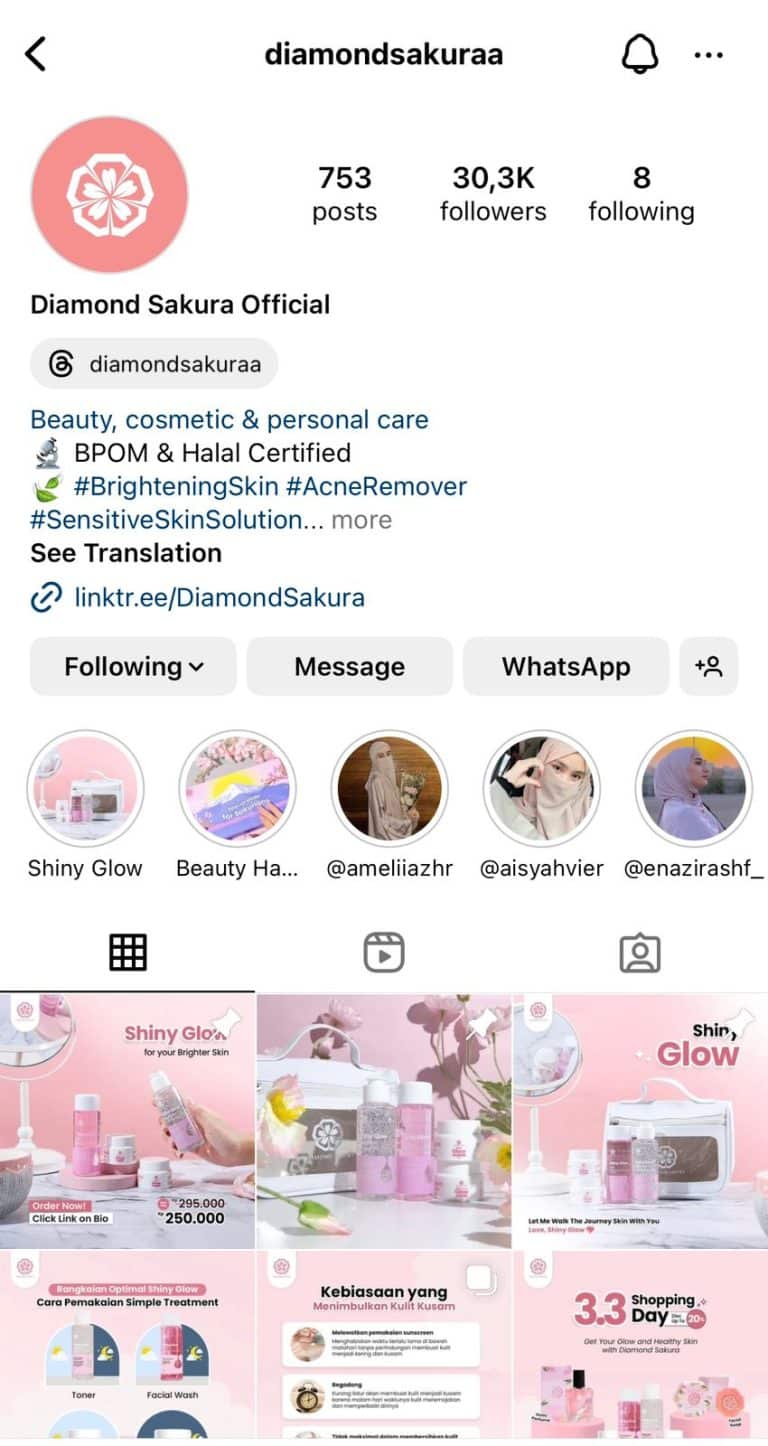Go back using the arrow

click(x=36, y=54)
